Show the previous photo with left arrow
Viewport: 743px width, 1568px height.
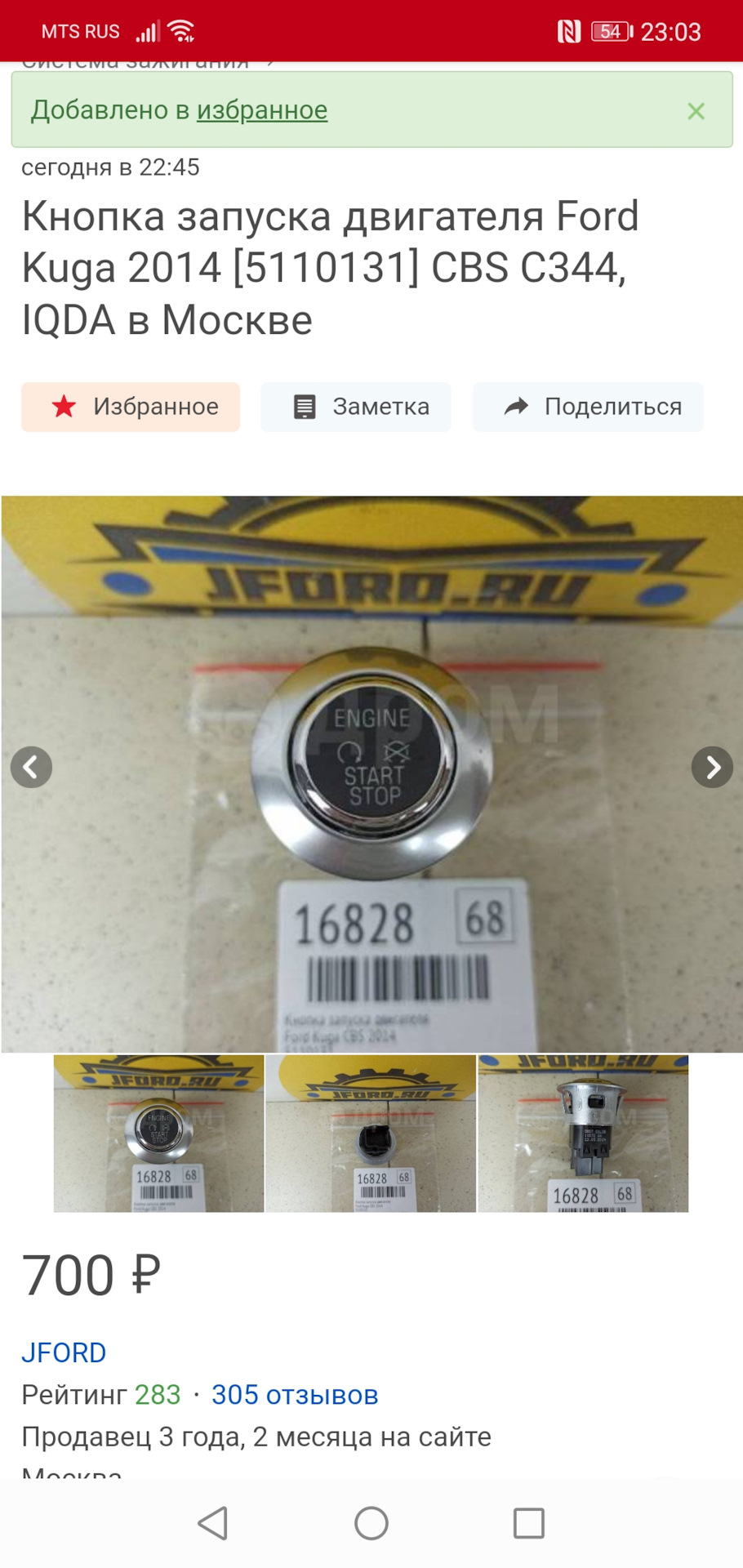(x=31, y=767)
